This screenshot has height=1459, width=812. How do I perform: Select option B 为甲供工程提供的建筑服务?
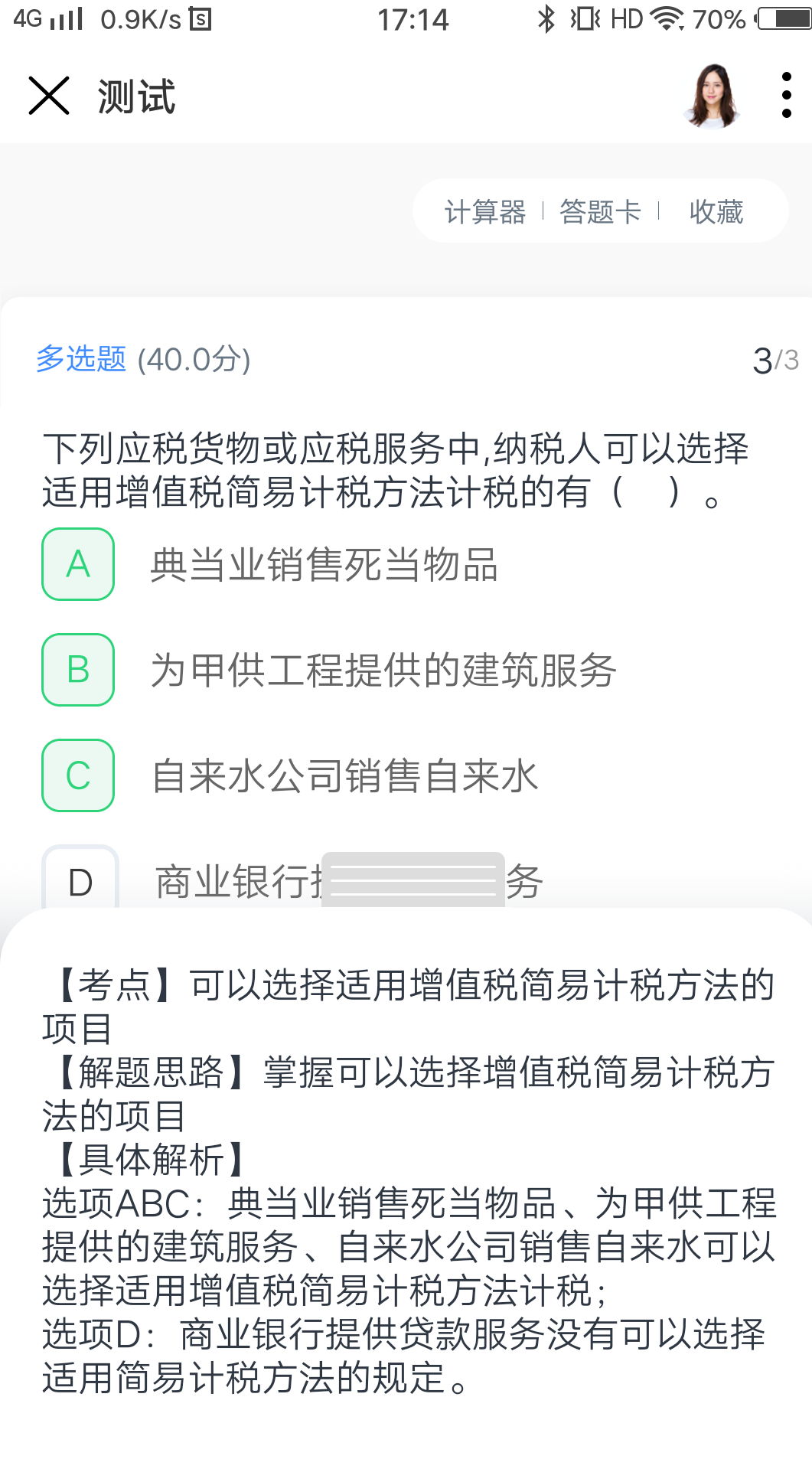[x=78, y=670]
